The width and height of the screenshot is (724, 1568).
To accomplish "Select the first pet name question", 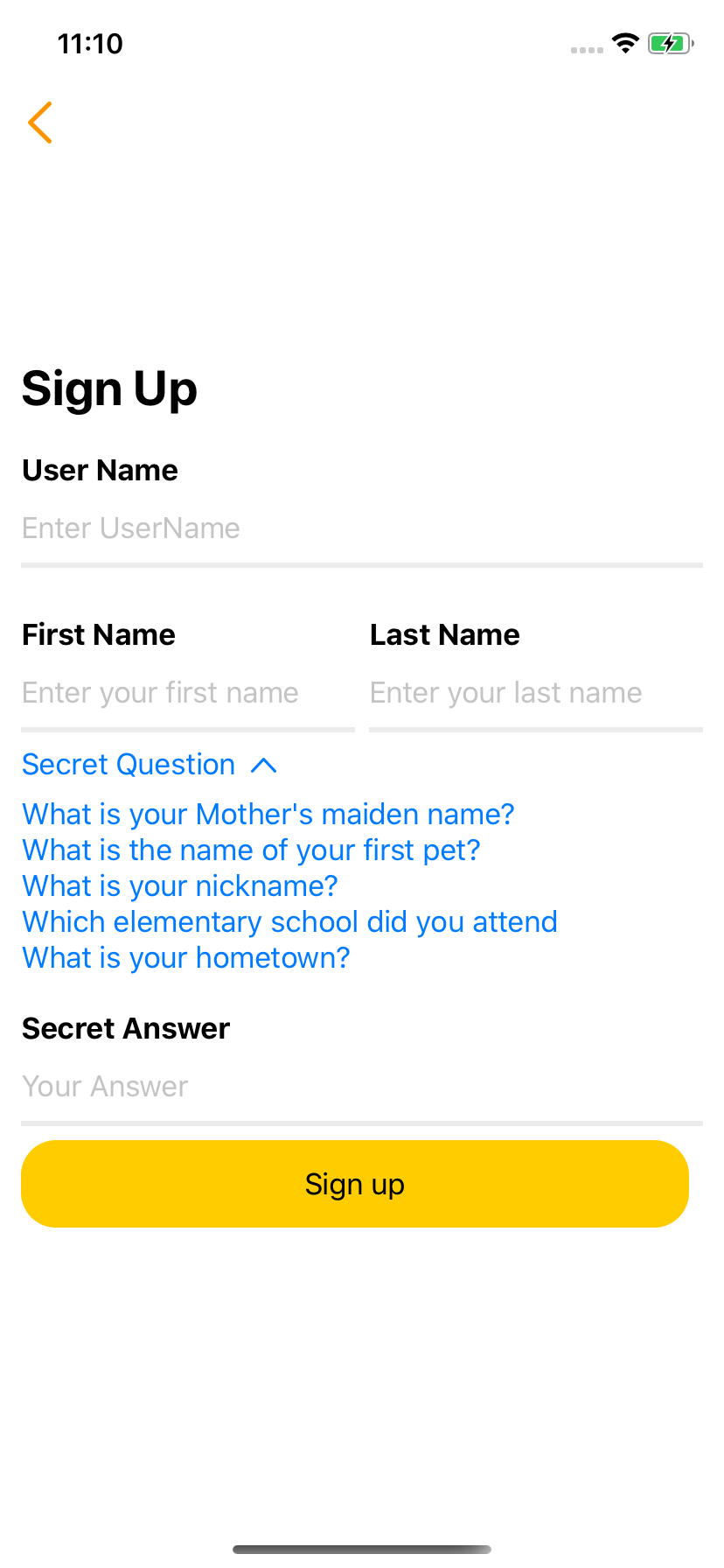I will point(251,850).
